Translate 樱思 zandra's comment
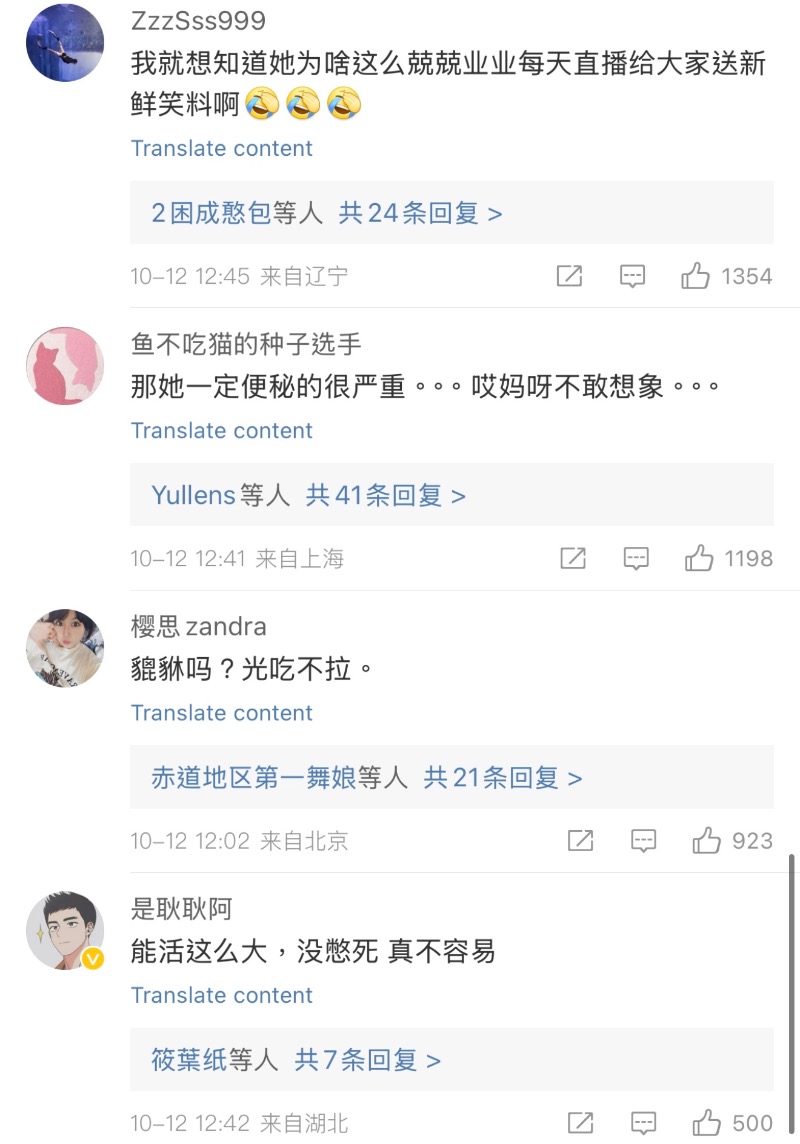800x1144 pixels. click(221, 713)
